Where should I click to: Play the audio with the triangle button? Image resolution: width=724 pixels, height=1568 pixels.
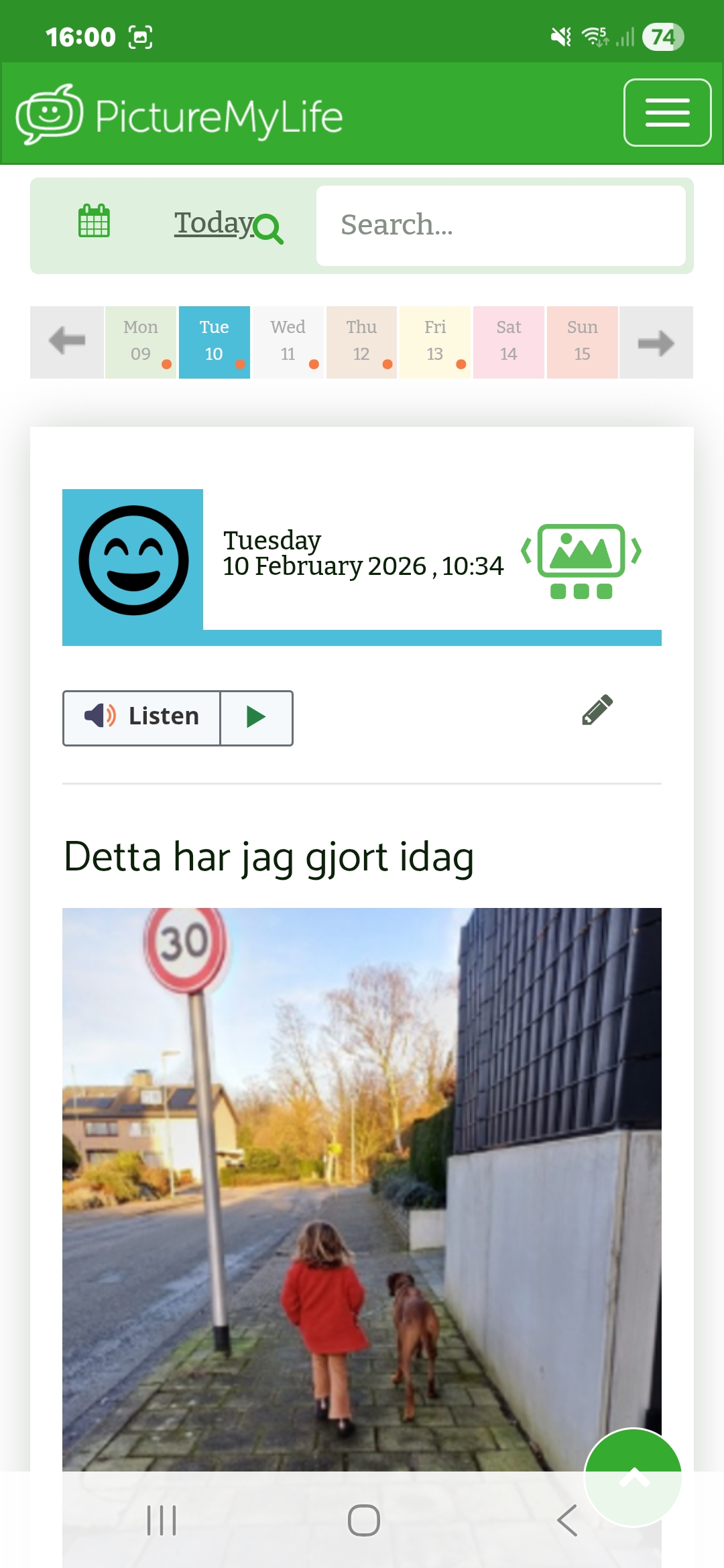tap(256, 718)
